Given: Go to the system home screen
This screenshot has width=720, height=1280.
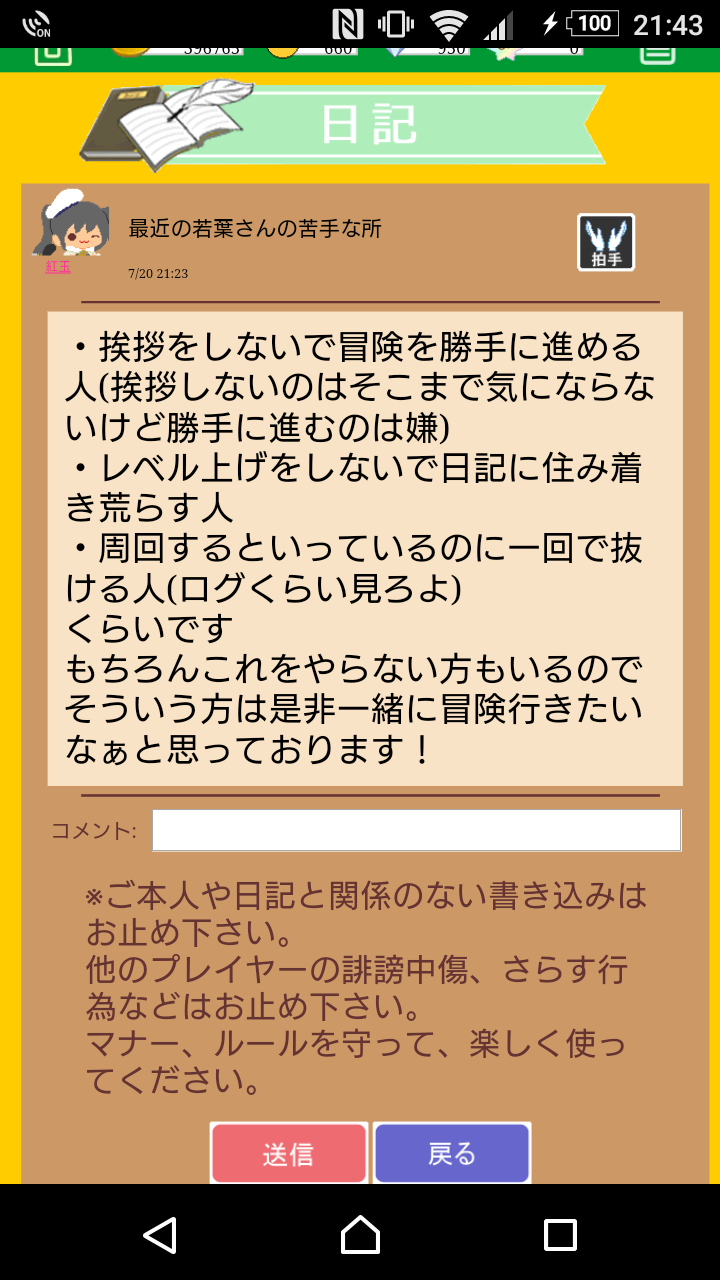Looking at the screenshot, I should point(360,1234).
